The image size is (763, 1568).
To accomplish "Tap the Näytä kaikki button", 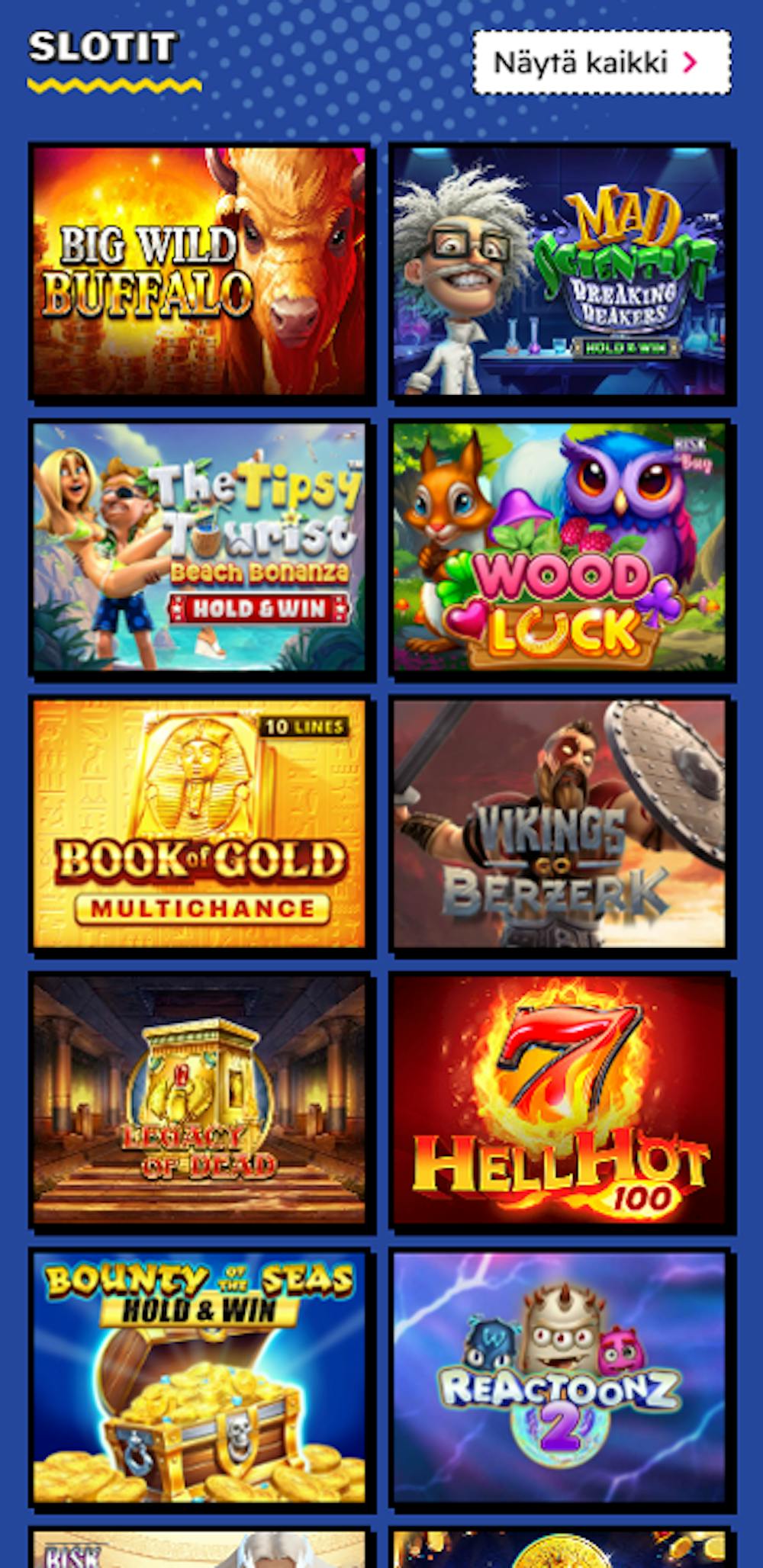I will click(601, 63).
